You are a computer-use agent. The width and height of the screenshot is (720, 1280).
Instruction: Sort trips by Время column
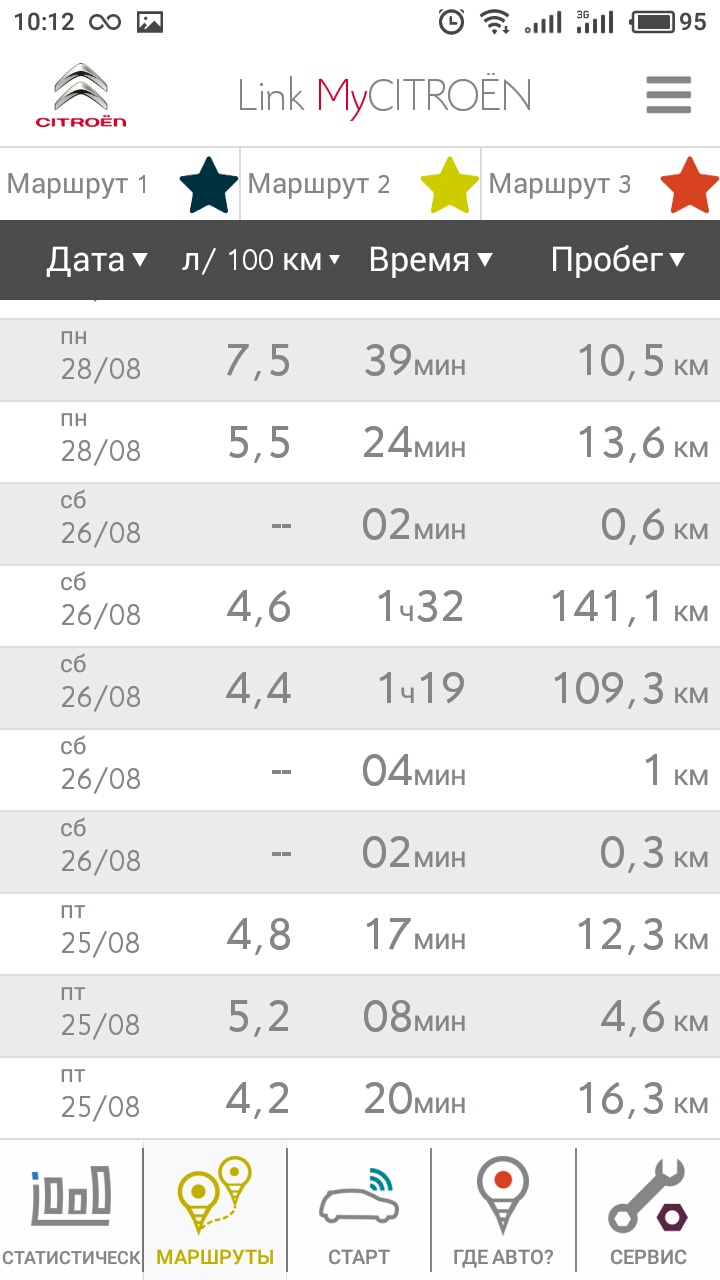point(430,260)
